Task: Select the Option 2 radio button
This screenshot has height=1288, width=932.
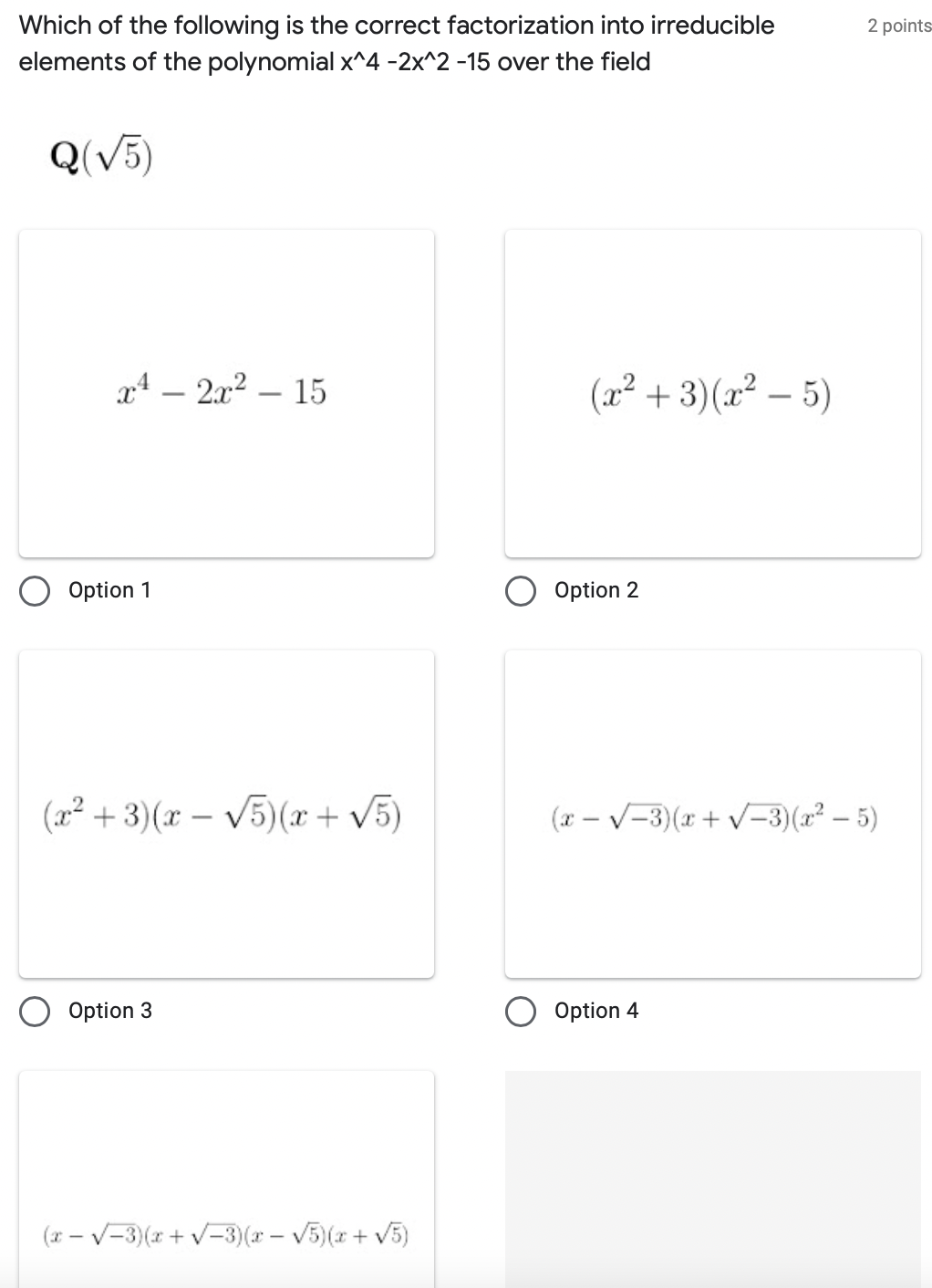Action: coord(521,591)
